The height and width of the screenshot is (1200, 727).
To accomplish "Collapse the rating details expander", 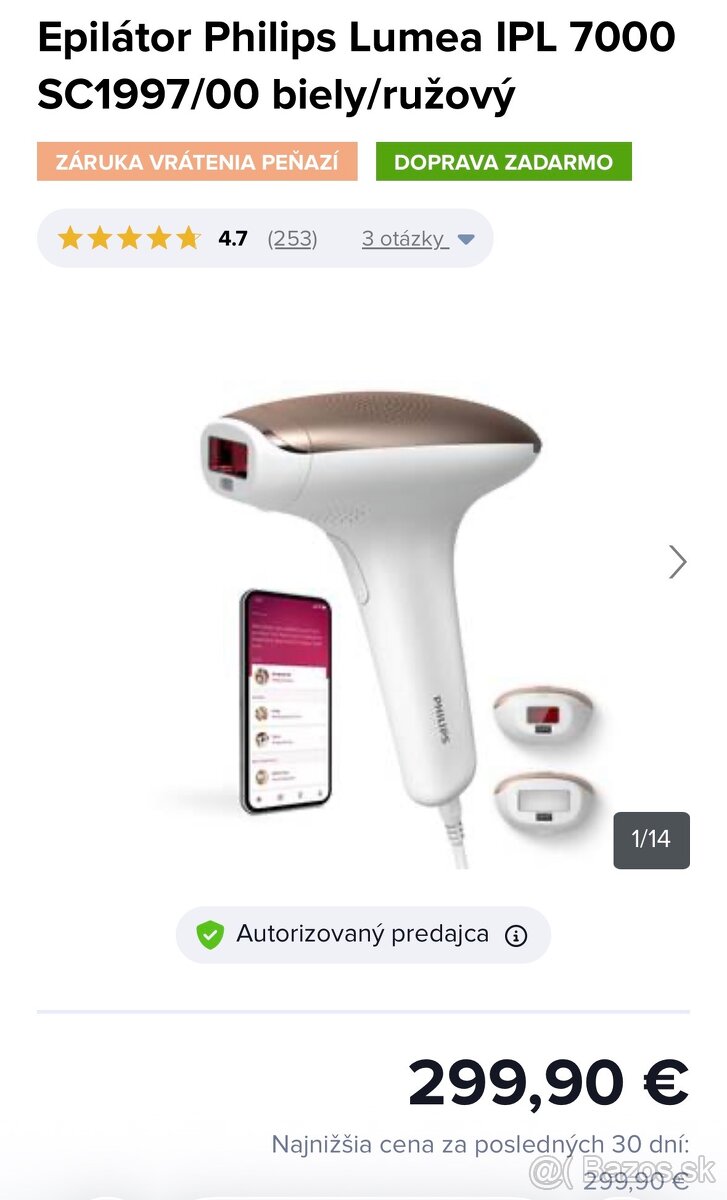I will (x=464, y=239).
